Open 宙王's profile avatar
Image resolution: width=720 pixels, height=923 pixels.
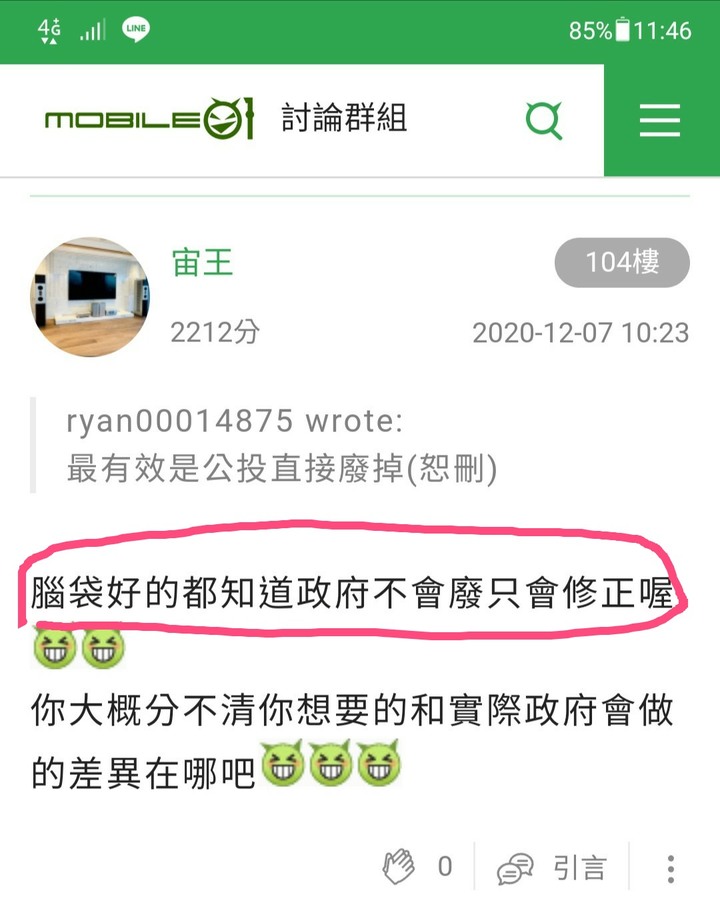click(90, 297)
